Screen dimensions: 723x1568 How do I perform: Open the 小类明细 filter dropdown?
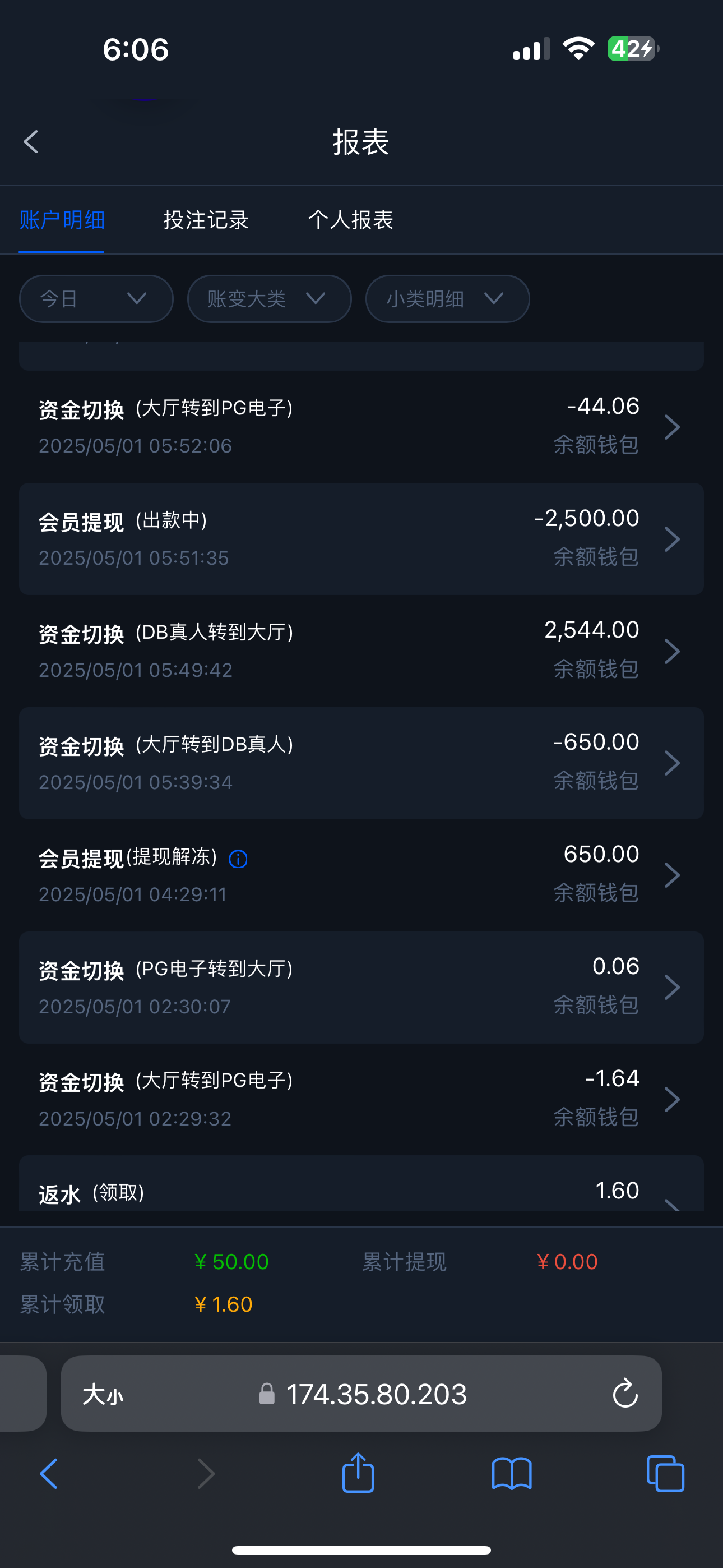(x=447, y=299)
